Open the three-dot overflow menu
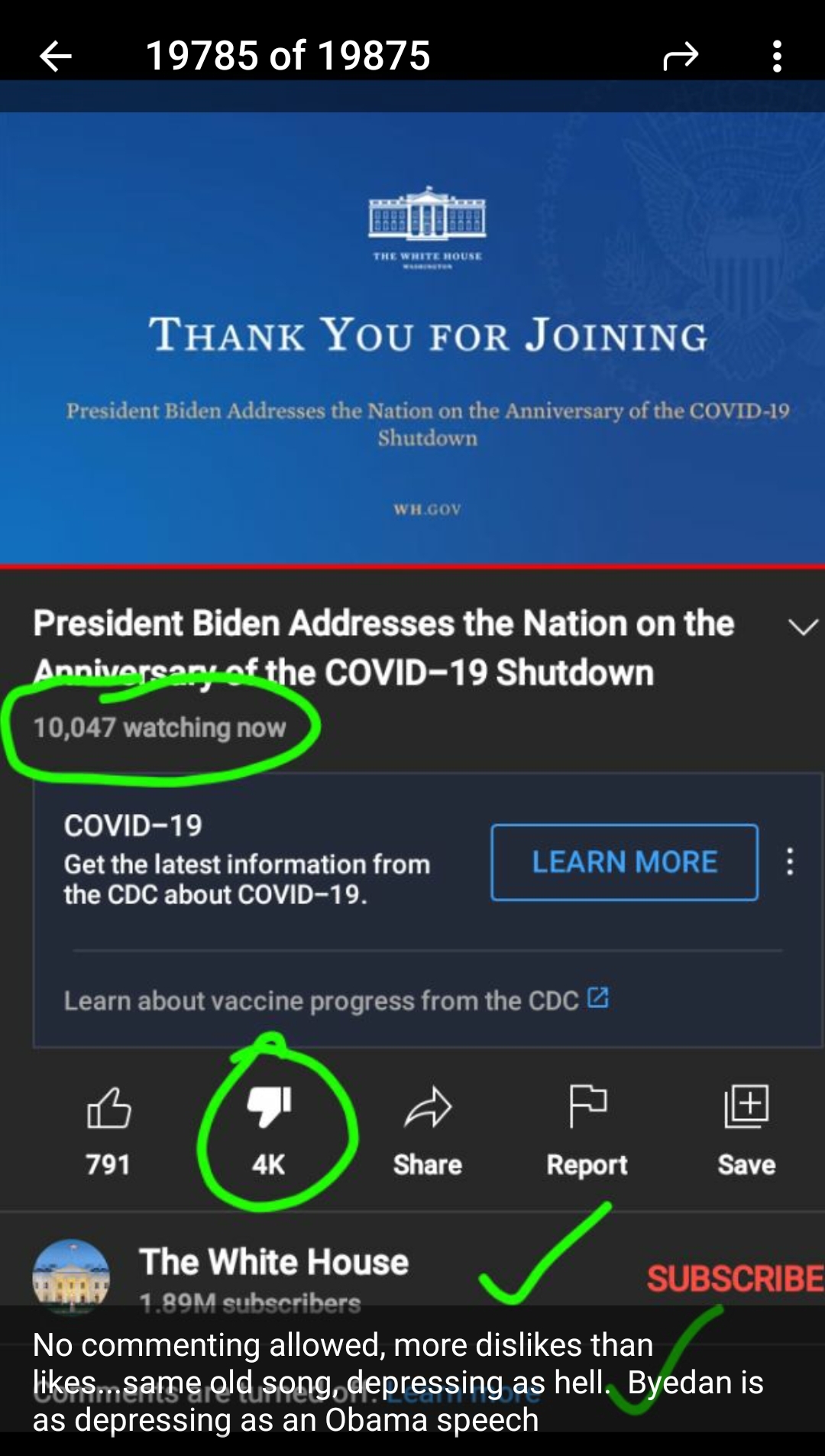Screen dimensions: 825x1456 777,56
